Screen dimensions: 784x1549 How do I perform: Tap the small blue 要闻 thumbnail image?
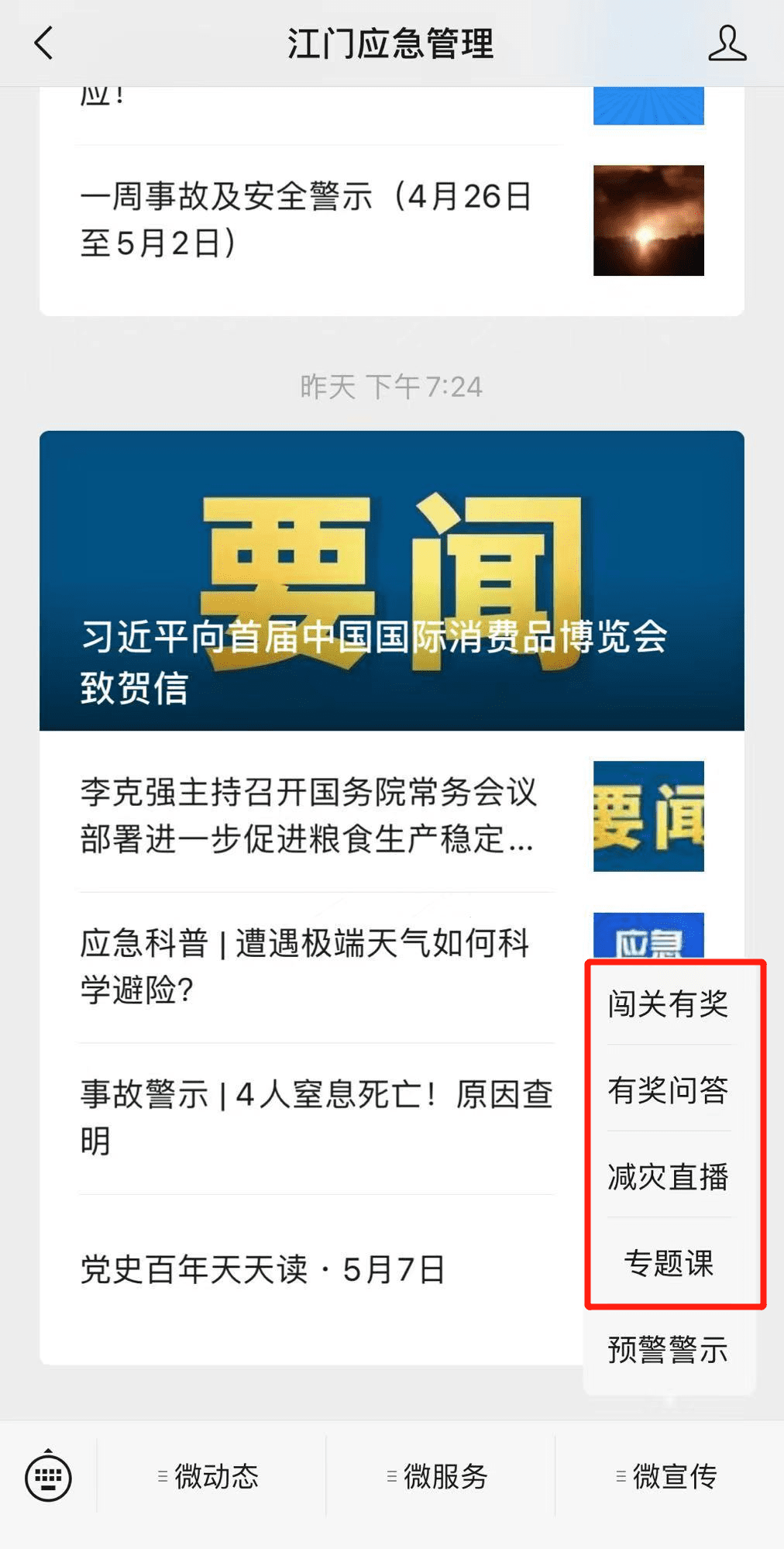tap(649, 816)
